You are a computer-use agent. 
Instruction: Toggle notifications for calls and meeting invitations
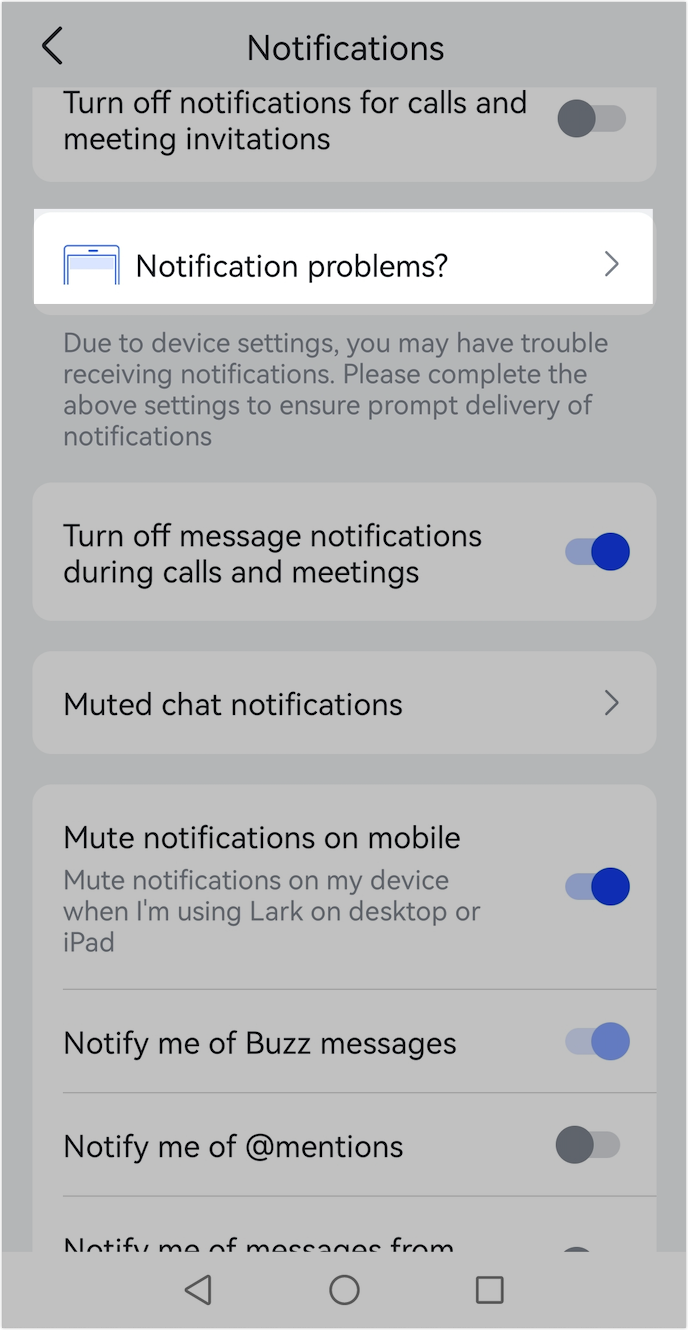(592, 120)
